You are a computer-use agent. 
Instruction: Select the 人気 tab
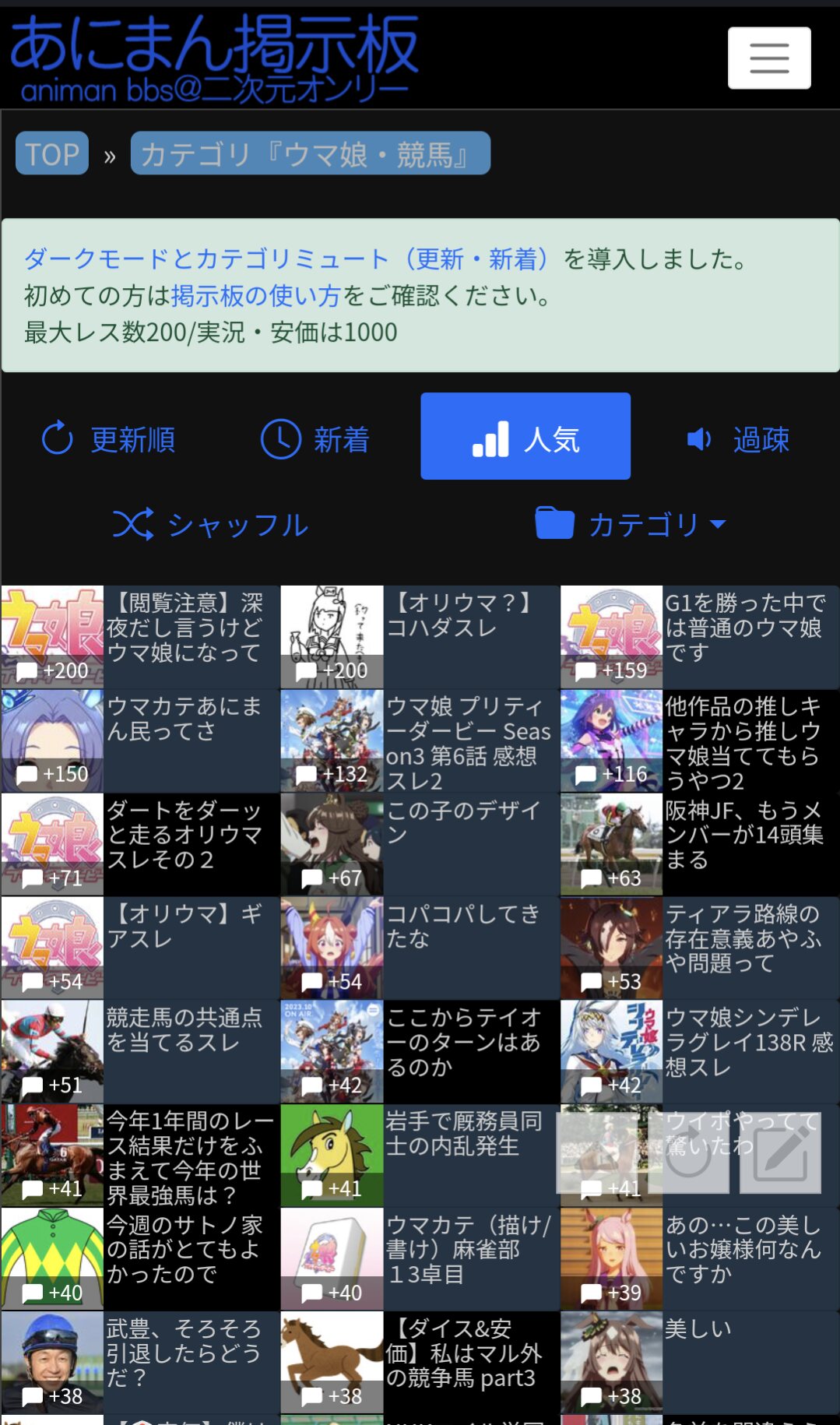(525, 436)
